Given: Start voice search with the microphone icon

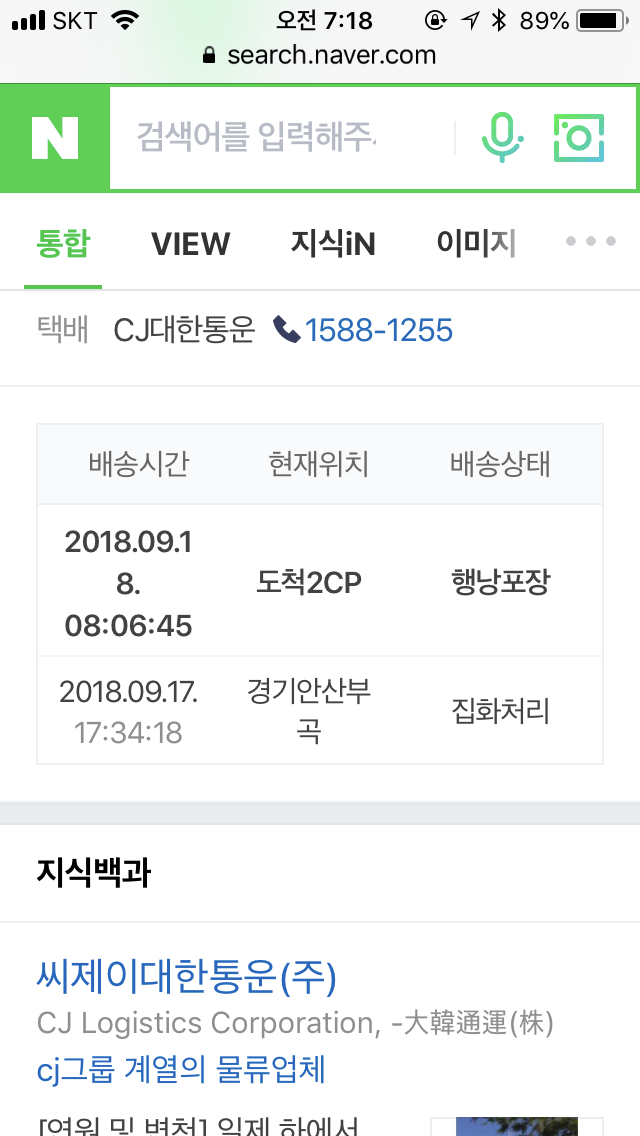Looking at the screenshot, I should [x=501, y=138].
